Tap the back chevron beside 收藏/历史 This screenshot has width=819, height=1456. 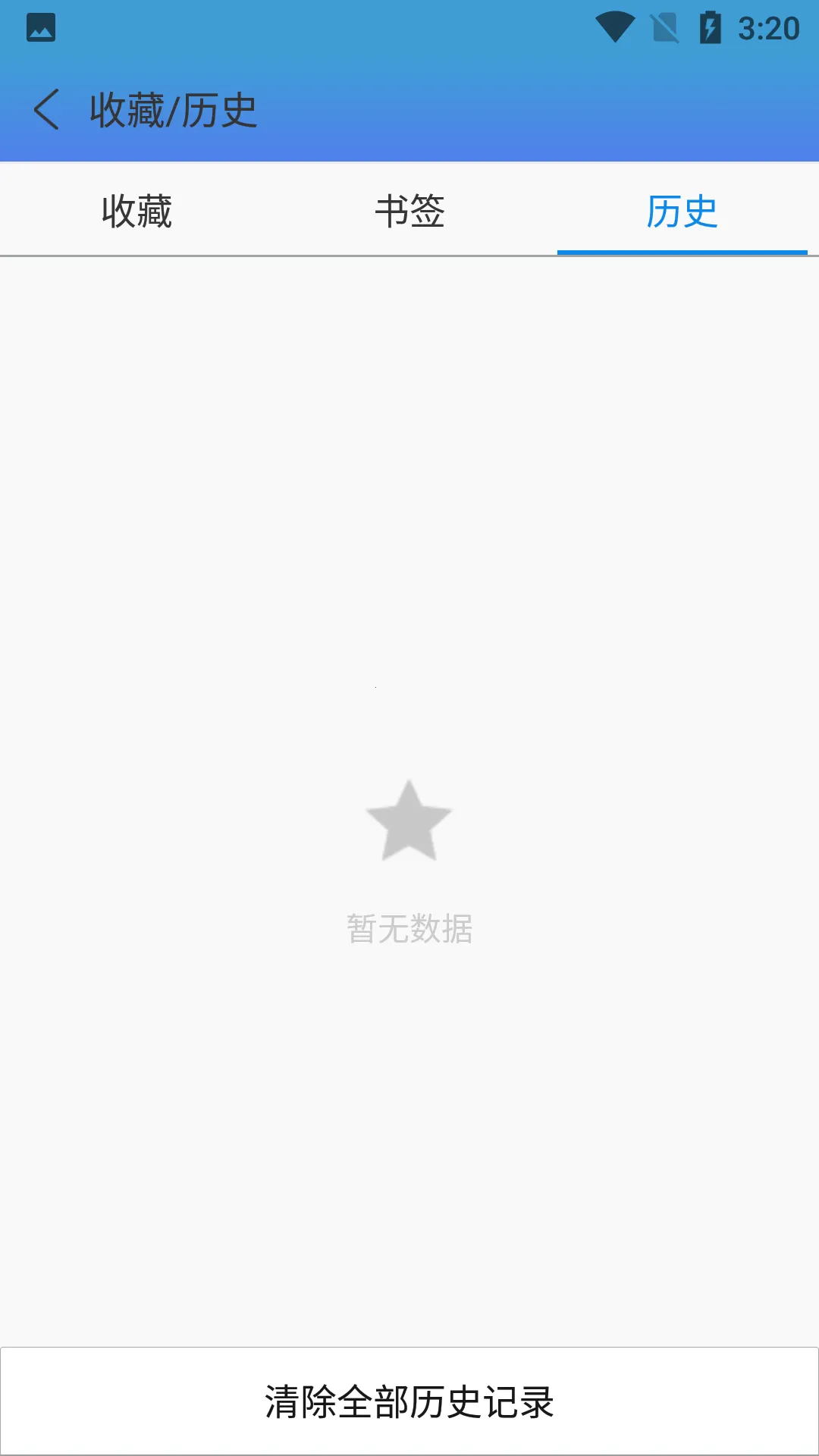pyautogui.click(x=47, y=108)
